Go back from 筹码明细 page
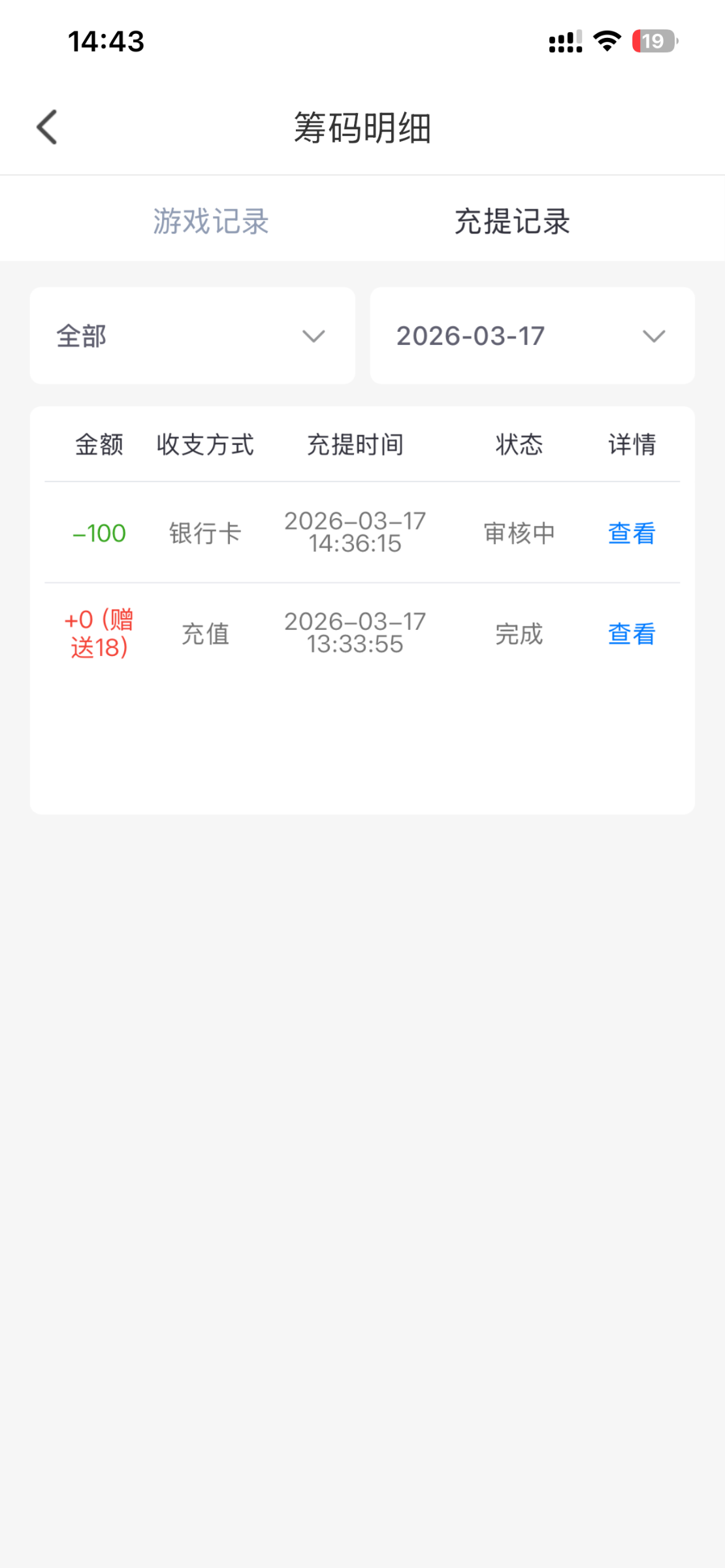This screenshot has width=725, height=1568. (x=47, y=127)
